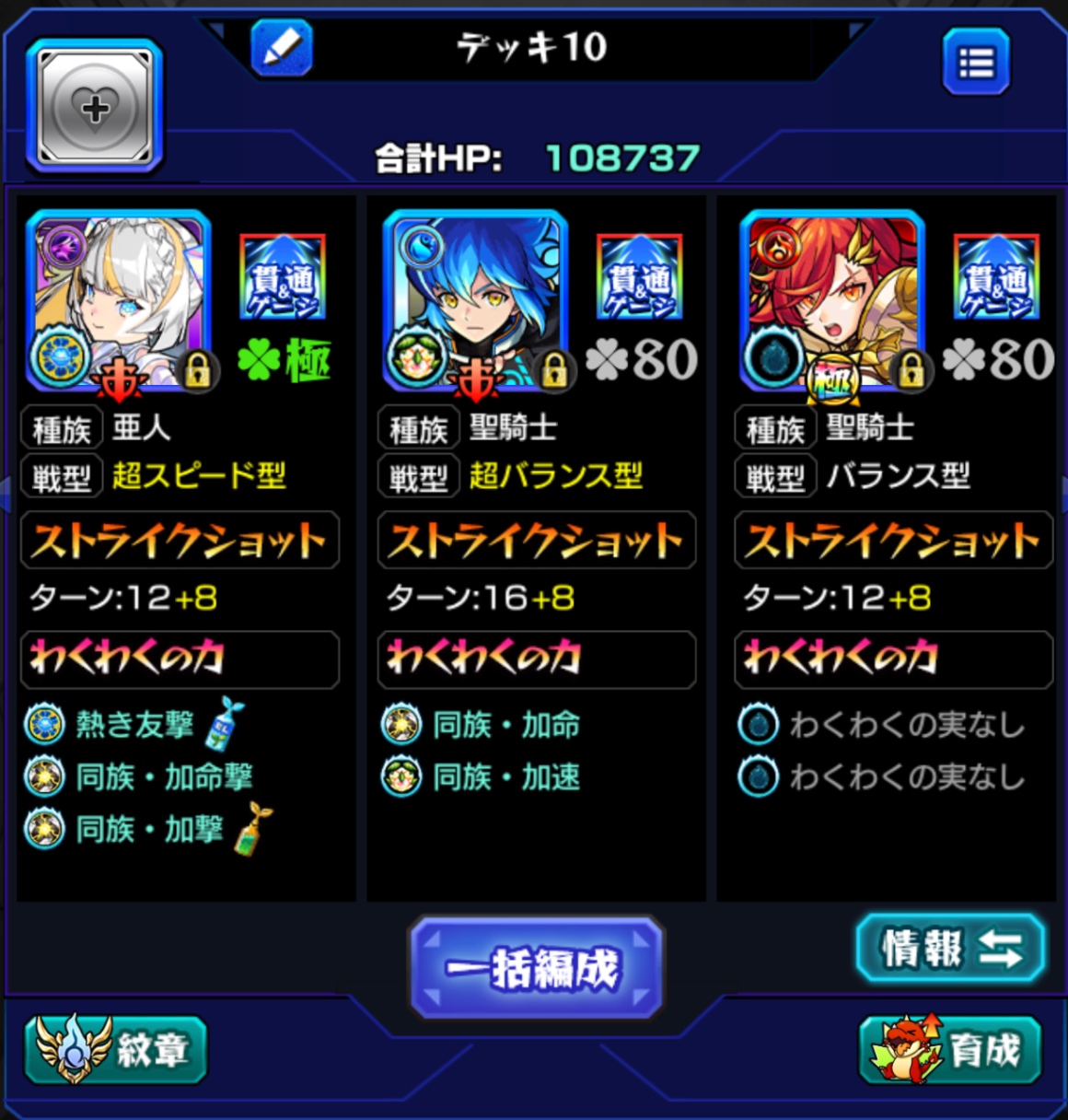
Task: Tap the 一括編成 bulk formation button
Action: click(x=536, y=968)
